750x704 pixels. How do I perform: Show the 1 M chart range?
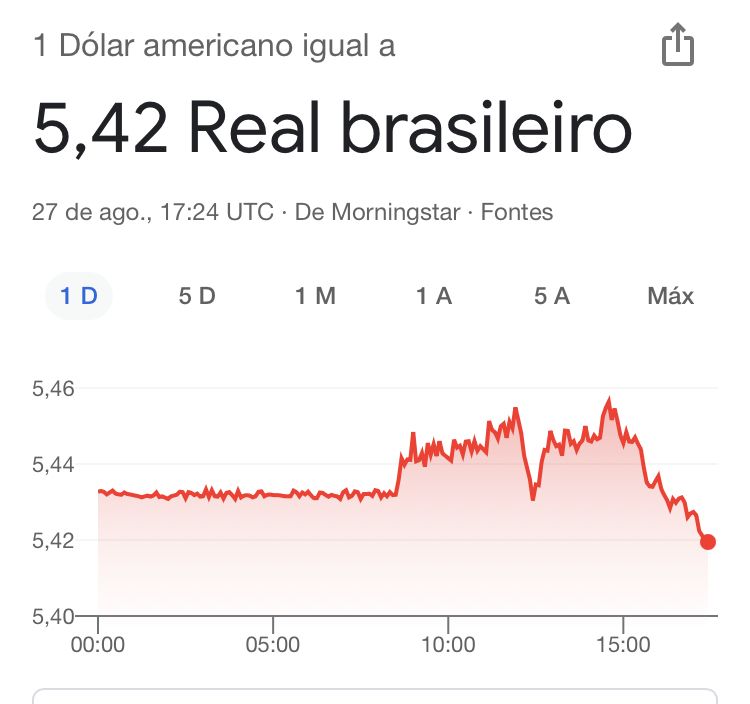click(315, 296)
